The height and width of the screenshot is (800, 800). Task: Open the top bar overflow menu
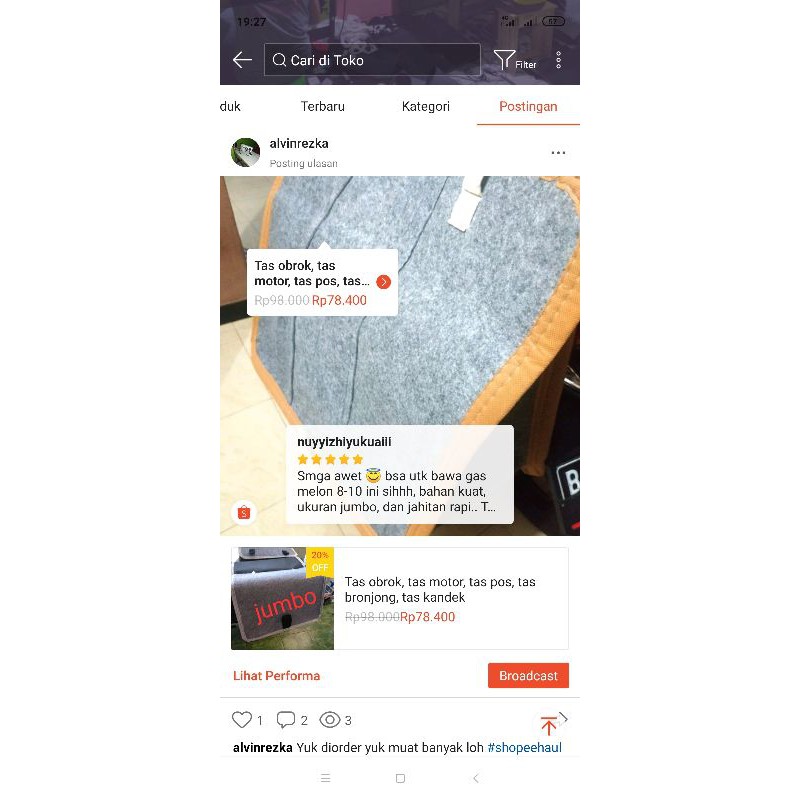[558, 60]
